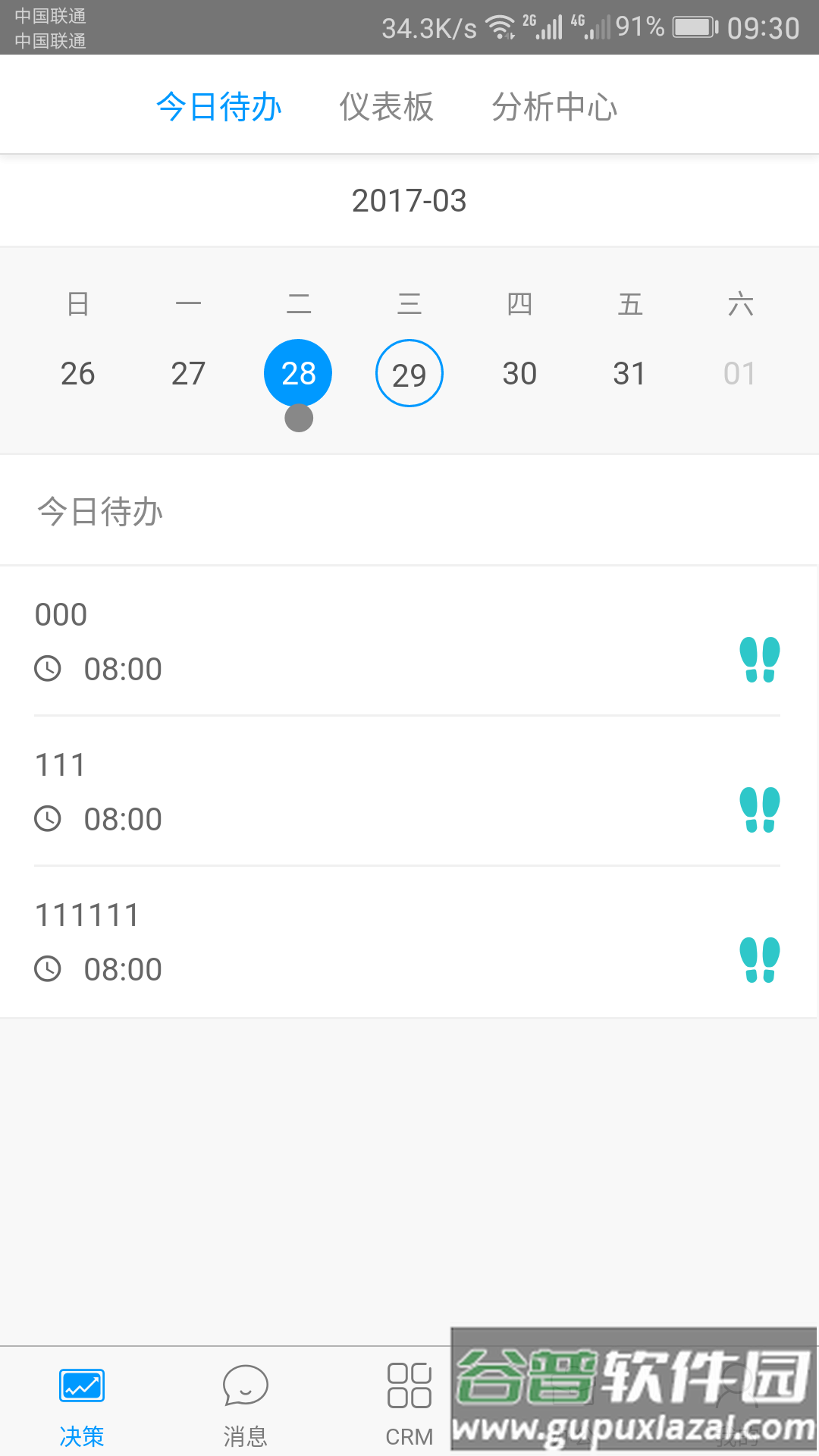Select date 29 on the calendar
This screenshot has height=1456, width=819.
click(x=409, y=373)
